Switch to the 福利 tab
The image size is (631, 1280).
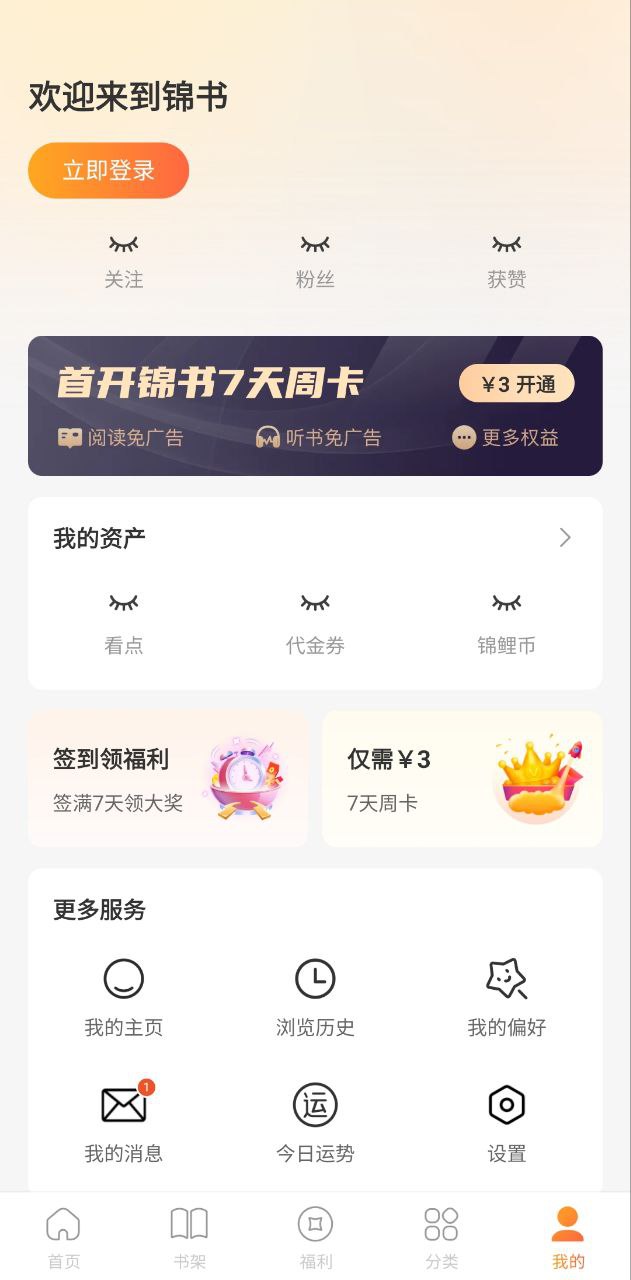(x=315, y=1237)
